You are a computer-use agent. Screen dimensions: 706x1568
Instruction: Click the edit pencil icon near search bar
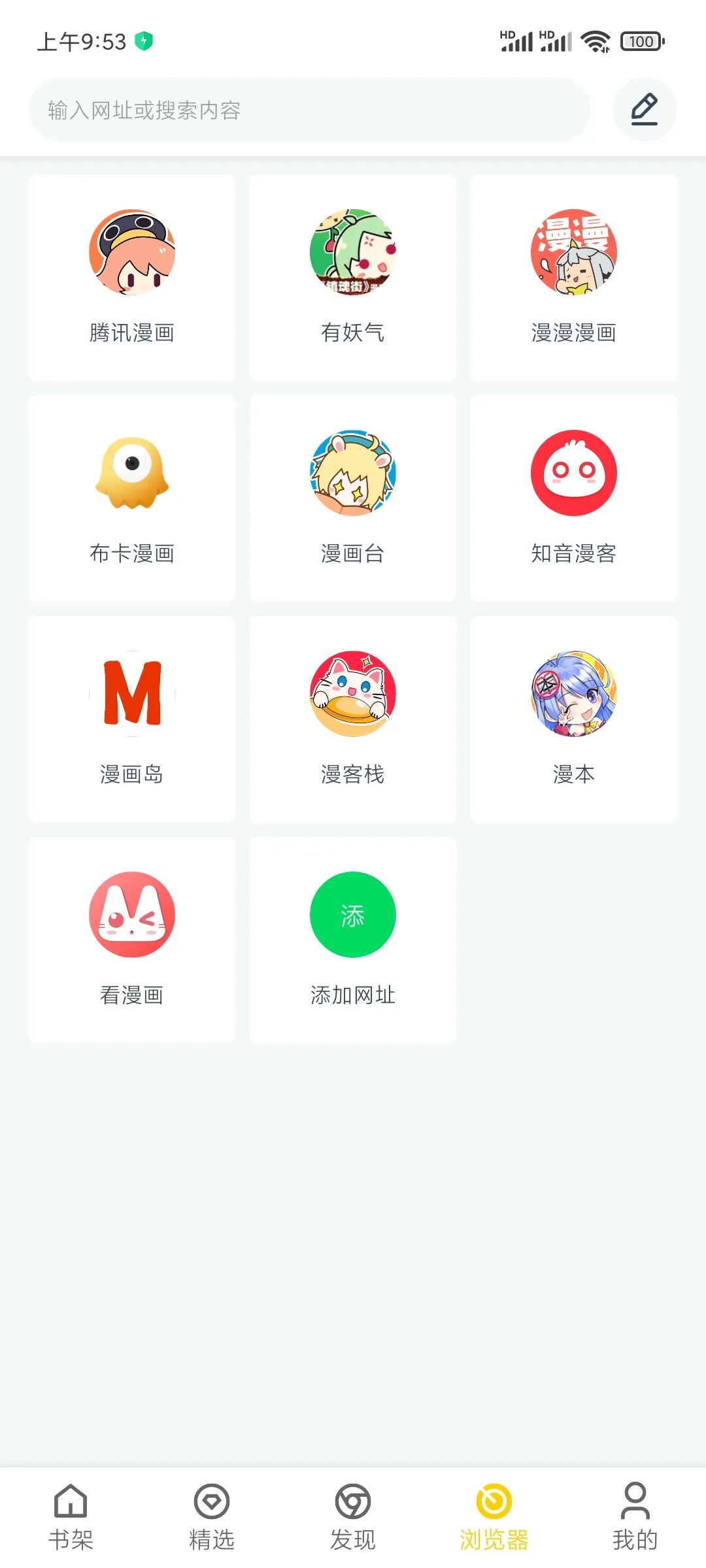(x=644, y=109)
